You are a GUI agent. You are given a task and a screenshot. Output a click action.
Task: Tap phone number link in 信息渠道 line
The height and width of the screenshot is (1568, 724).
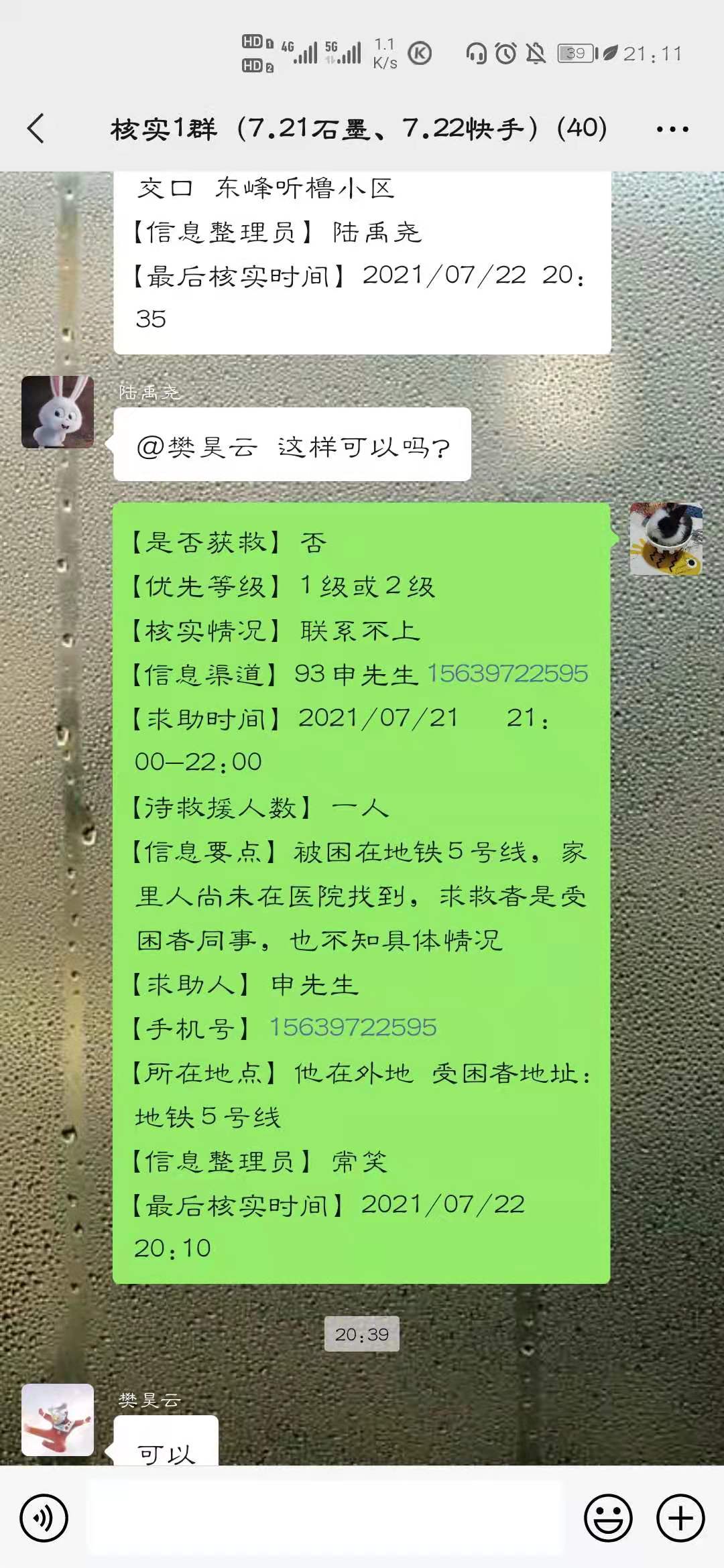(x=507, y=673)
